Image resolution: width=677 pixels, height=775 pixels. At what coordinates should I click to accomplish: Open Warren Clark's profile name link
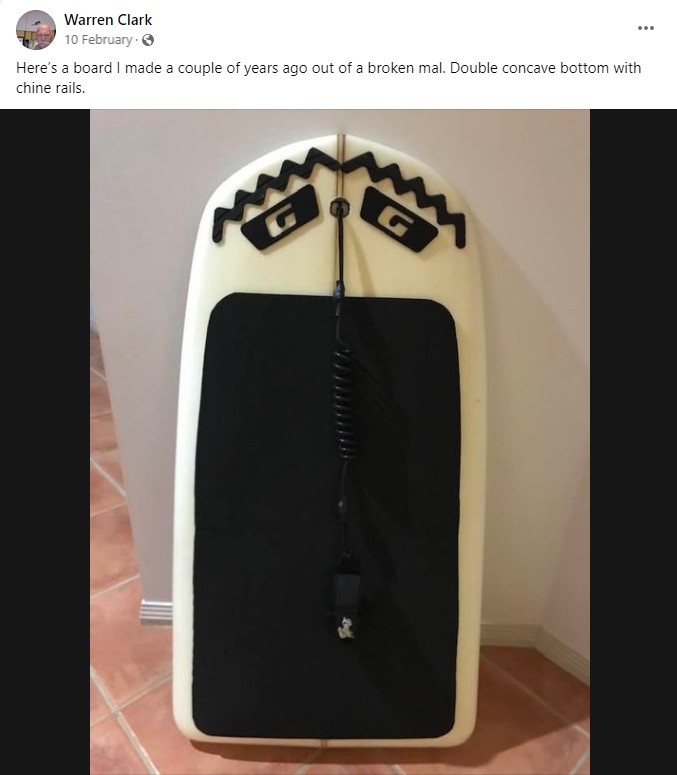coord(108,20)
